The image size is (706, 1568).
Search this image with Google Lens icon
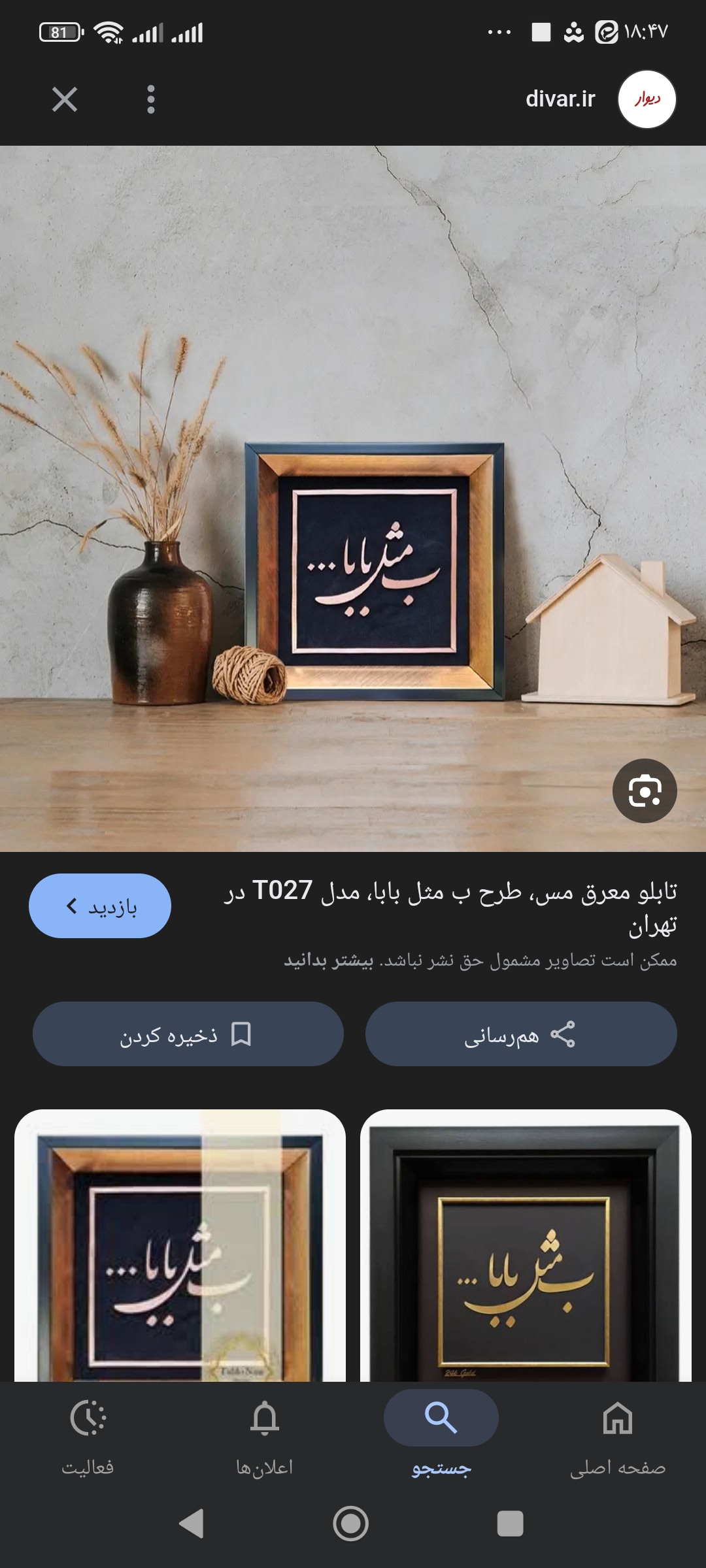point(644,791)
